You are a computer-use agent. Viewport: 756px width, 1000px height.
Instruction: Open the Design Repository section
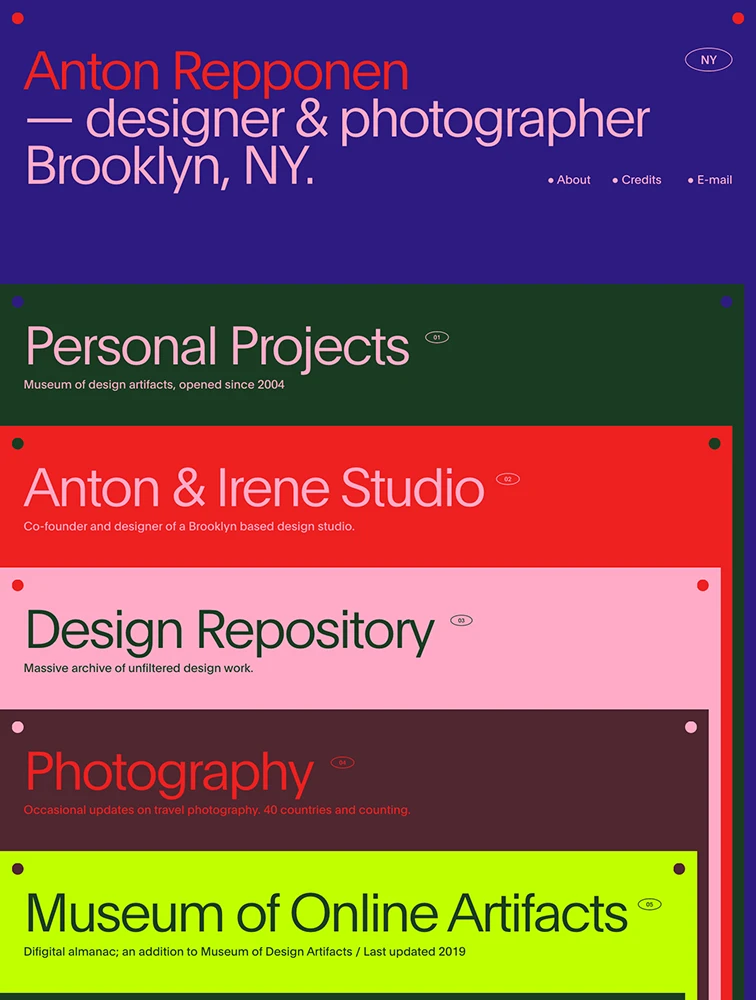point(228,630)
